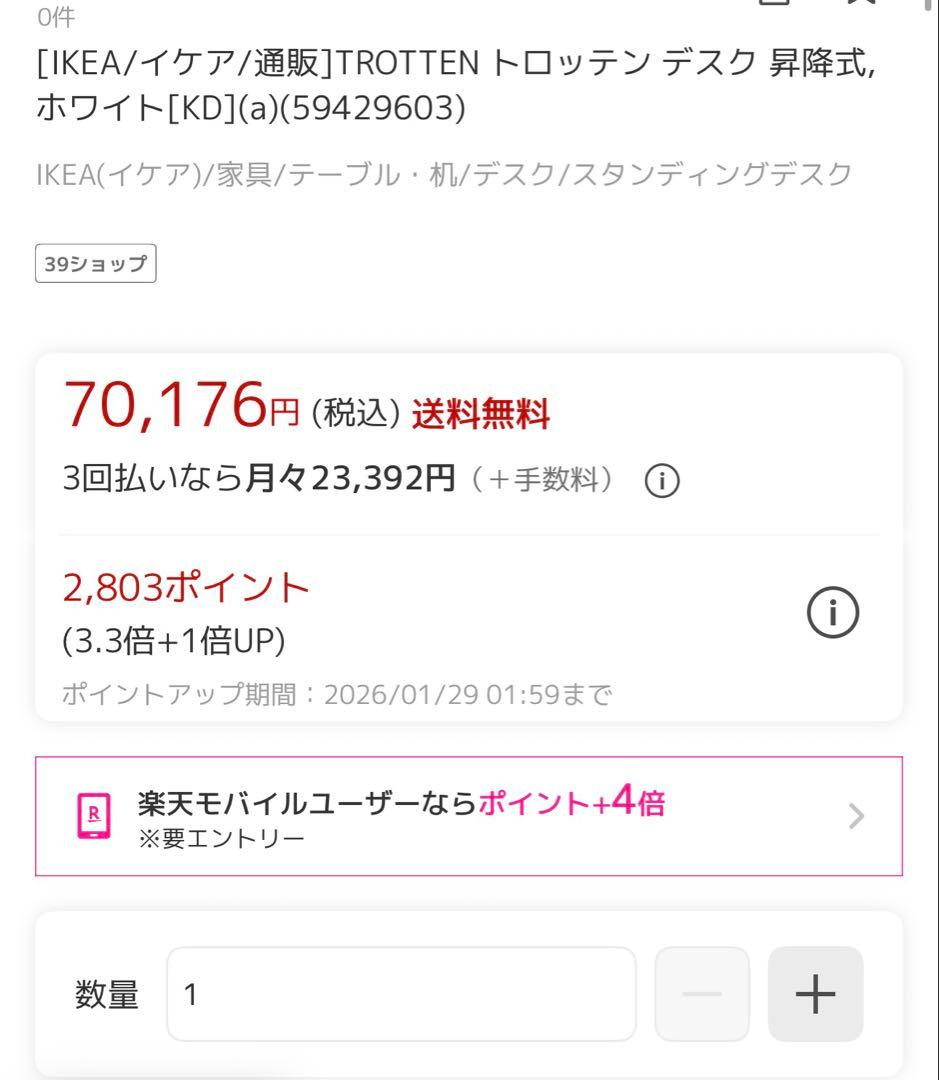
Task: Click inside the 数量 quantity field
Action: click(400, 993)
